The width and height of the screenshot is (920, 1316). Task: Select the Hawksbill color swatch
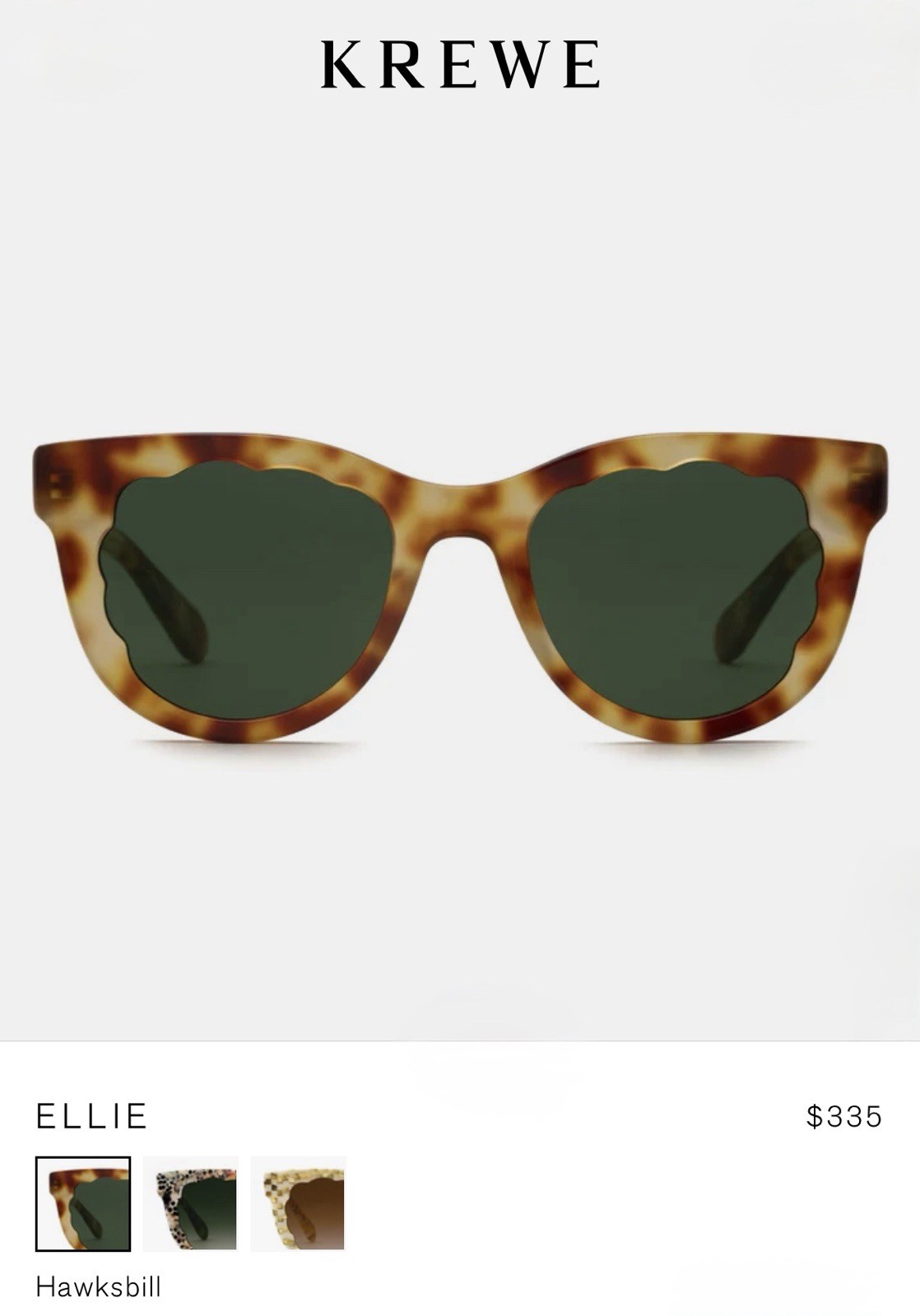[83, 1203]
